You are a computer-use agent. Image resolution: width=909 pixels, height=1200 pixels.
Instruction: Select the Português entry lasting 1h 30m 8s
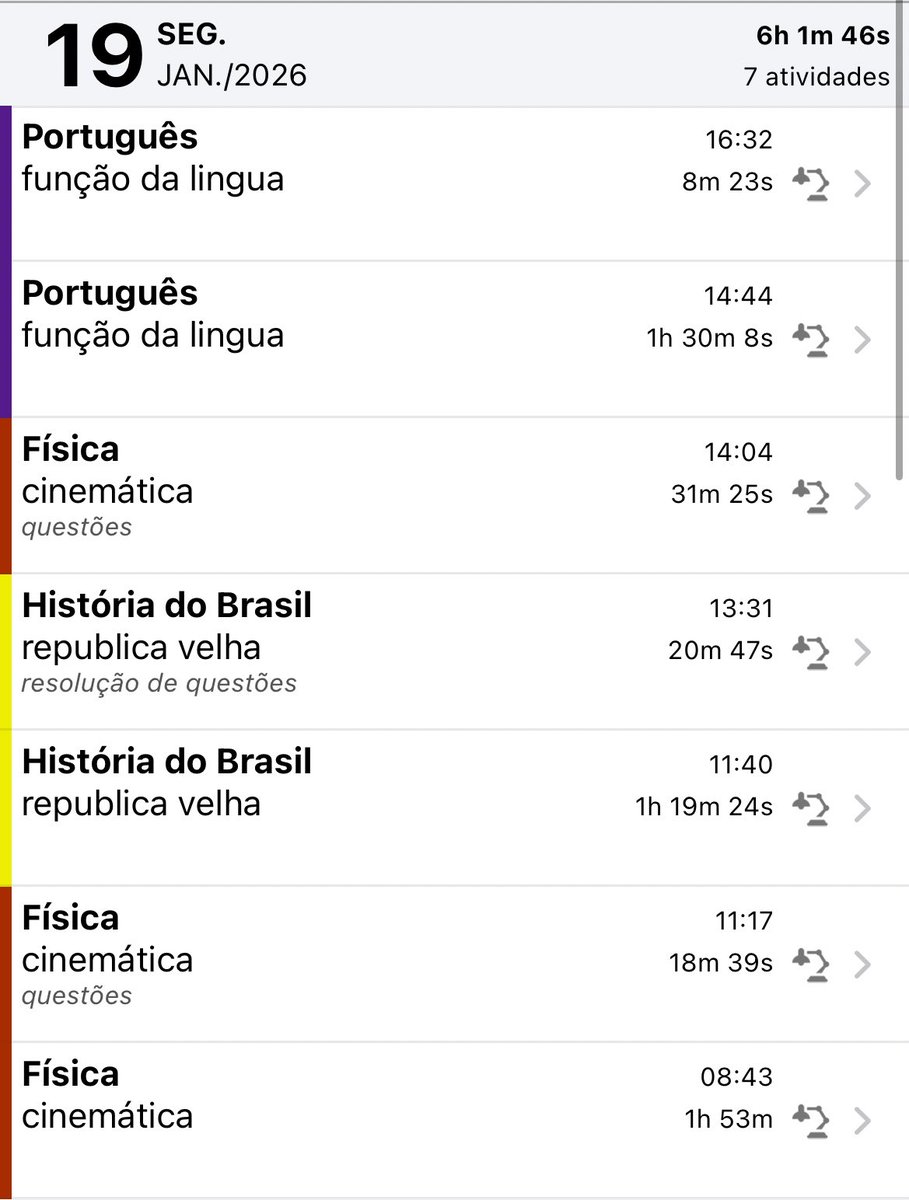tap(450, 339)
